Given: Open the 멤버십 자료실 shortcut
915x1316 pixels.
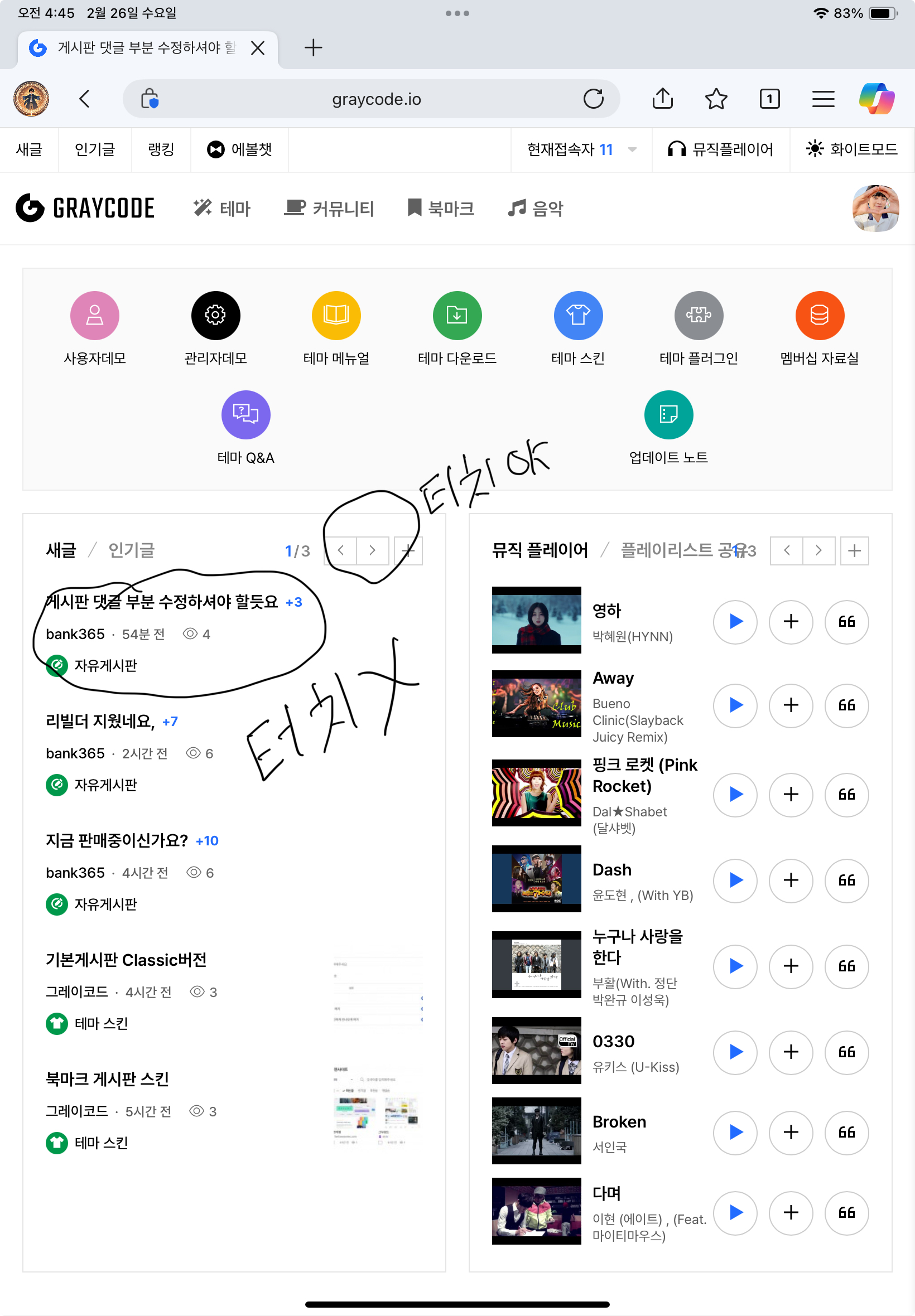Looking at the screenshot, I should point(818,328).
